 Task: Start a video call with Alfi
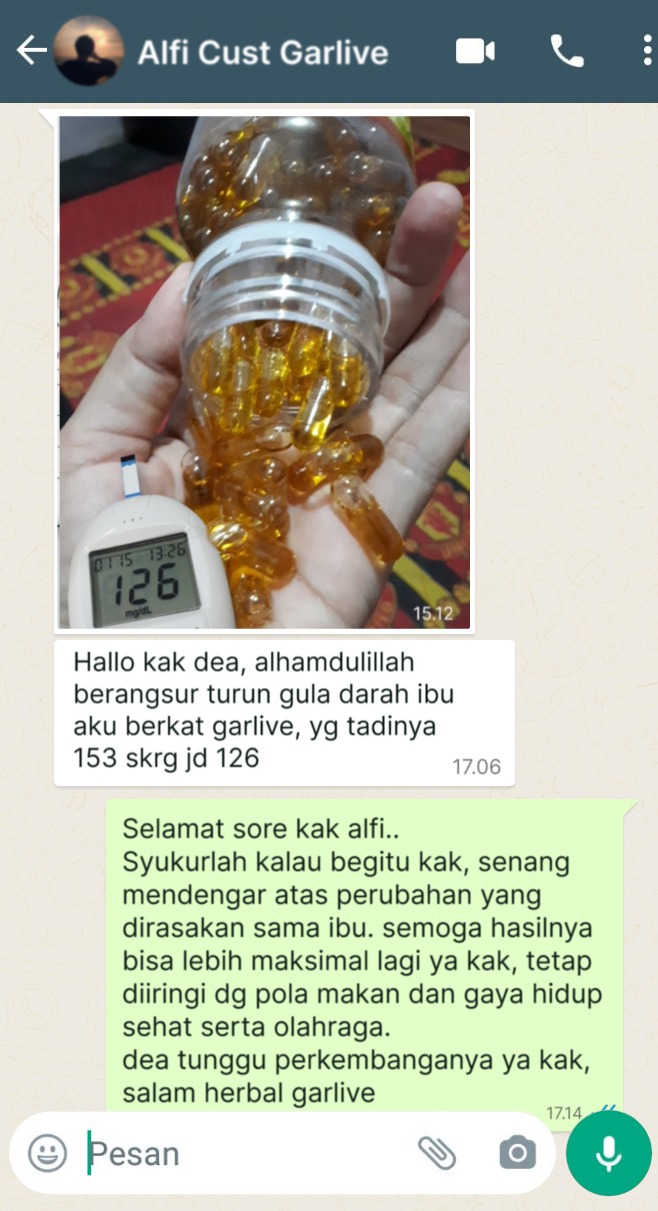[475, 51]
